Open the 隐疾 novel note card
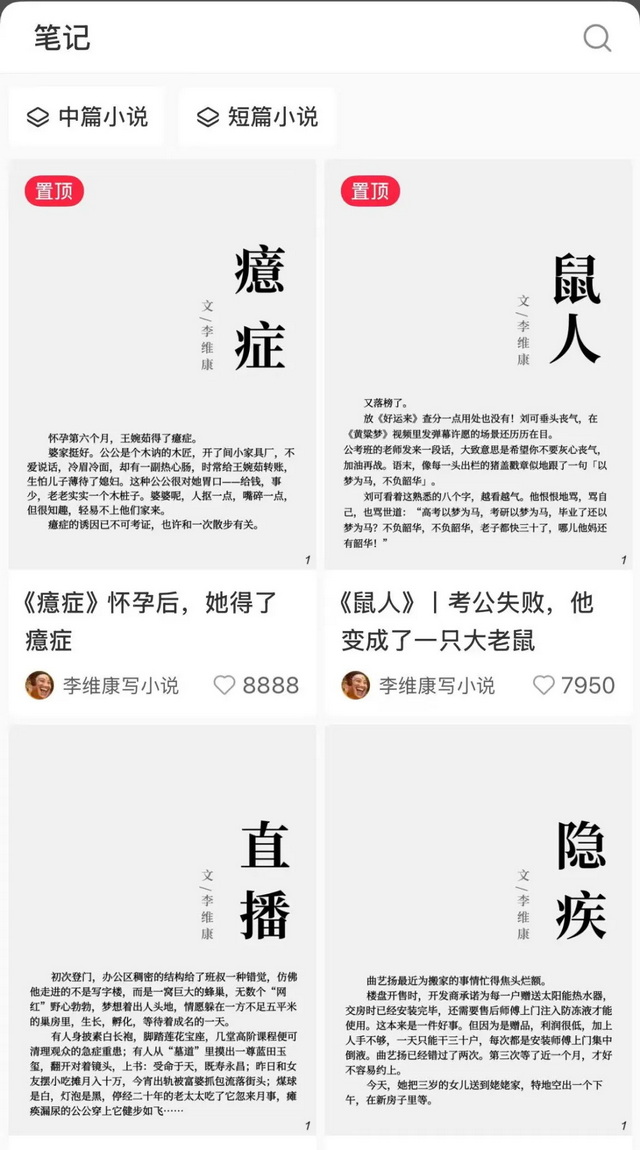Image resolution: width=640 pixels, height=1150 pixels. point(478,930)
